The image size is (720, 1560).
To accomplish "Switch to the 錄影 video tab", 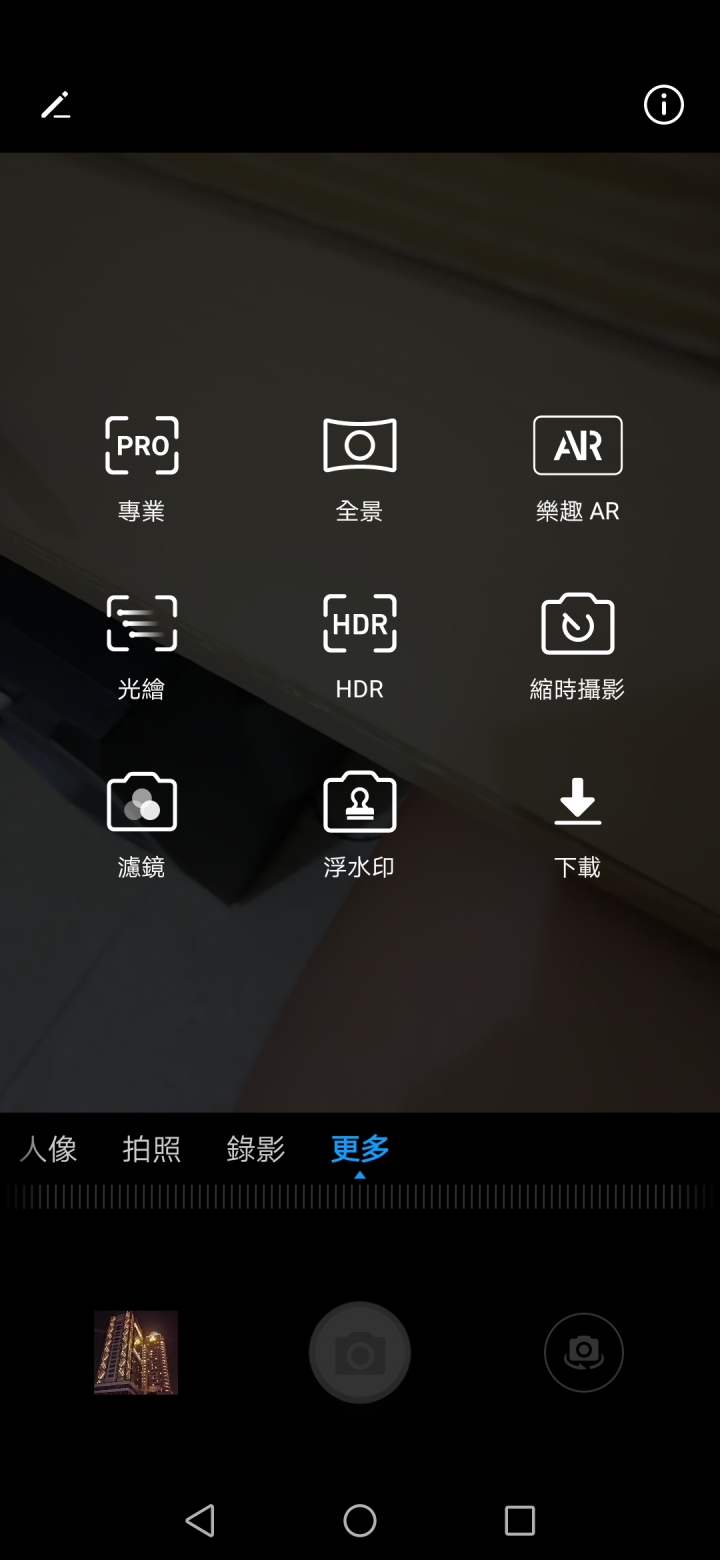I will [x=256, y=1149].
